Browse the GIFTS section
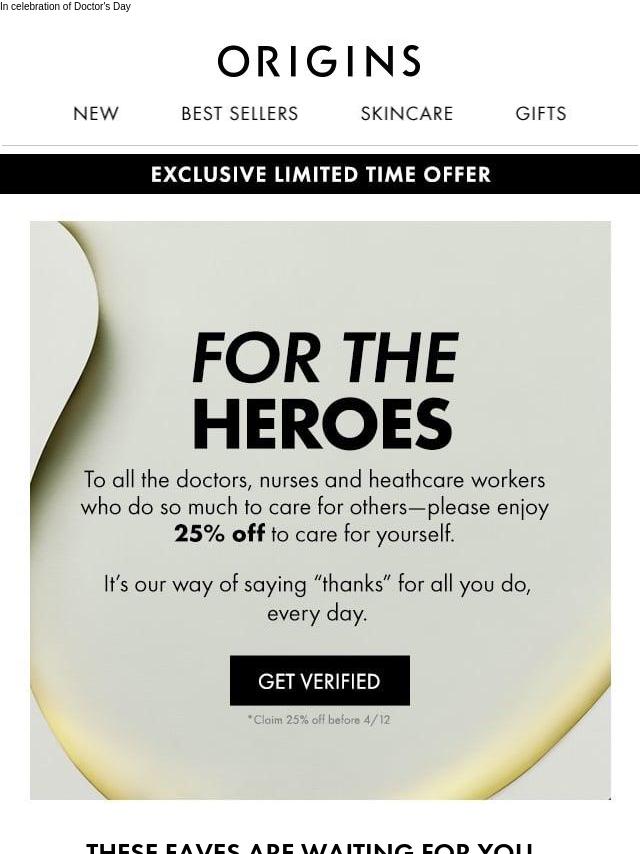Screen dimensions: 640x854 pos(540,114)
